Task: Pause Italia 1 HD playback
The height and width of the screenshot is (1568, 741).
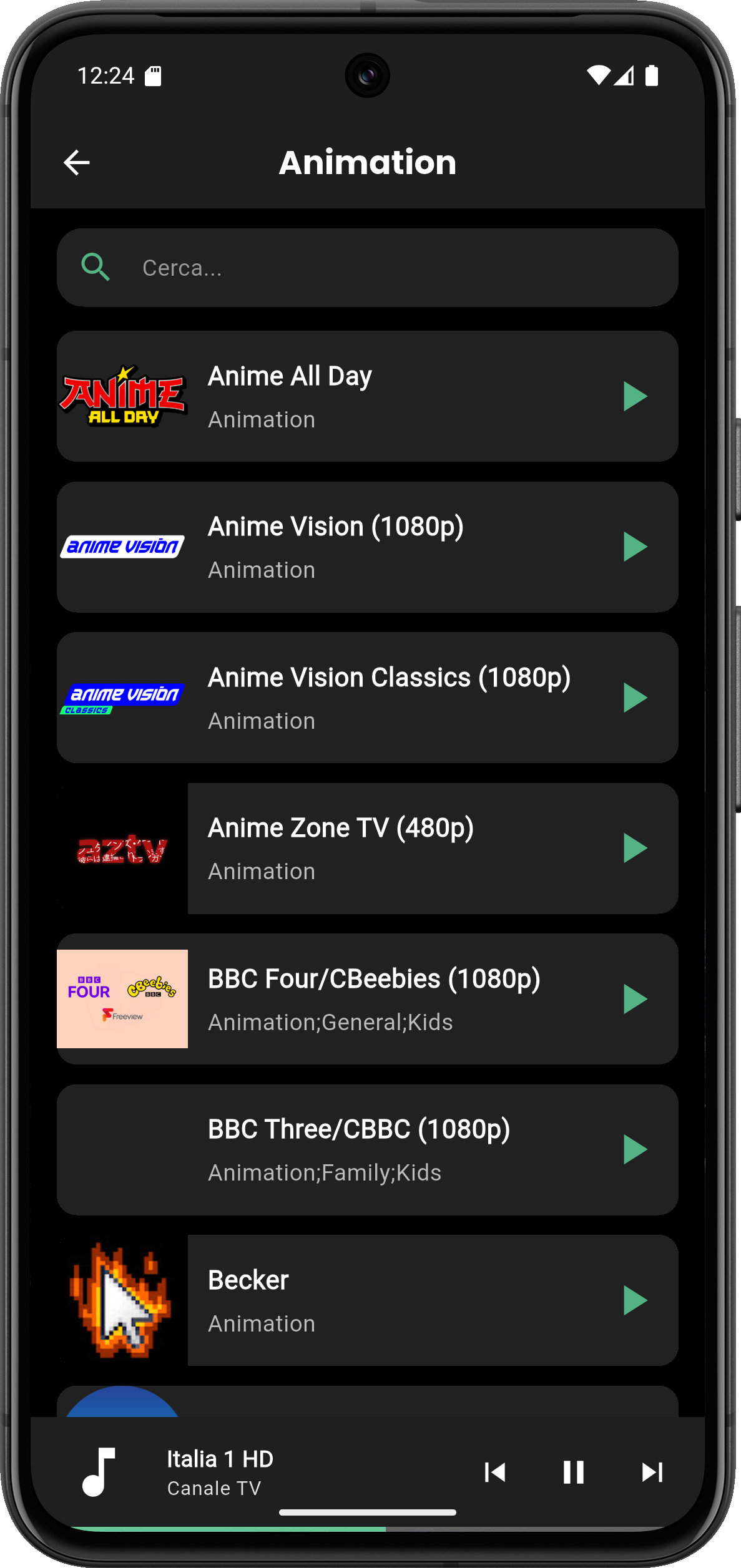Action: [x=573, y=1473]
